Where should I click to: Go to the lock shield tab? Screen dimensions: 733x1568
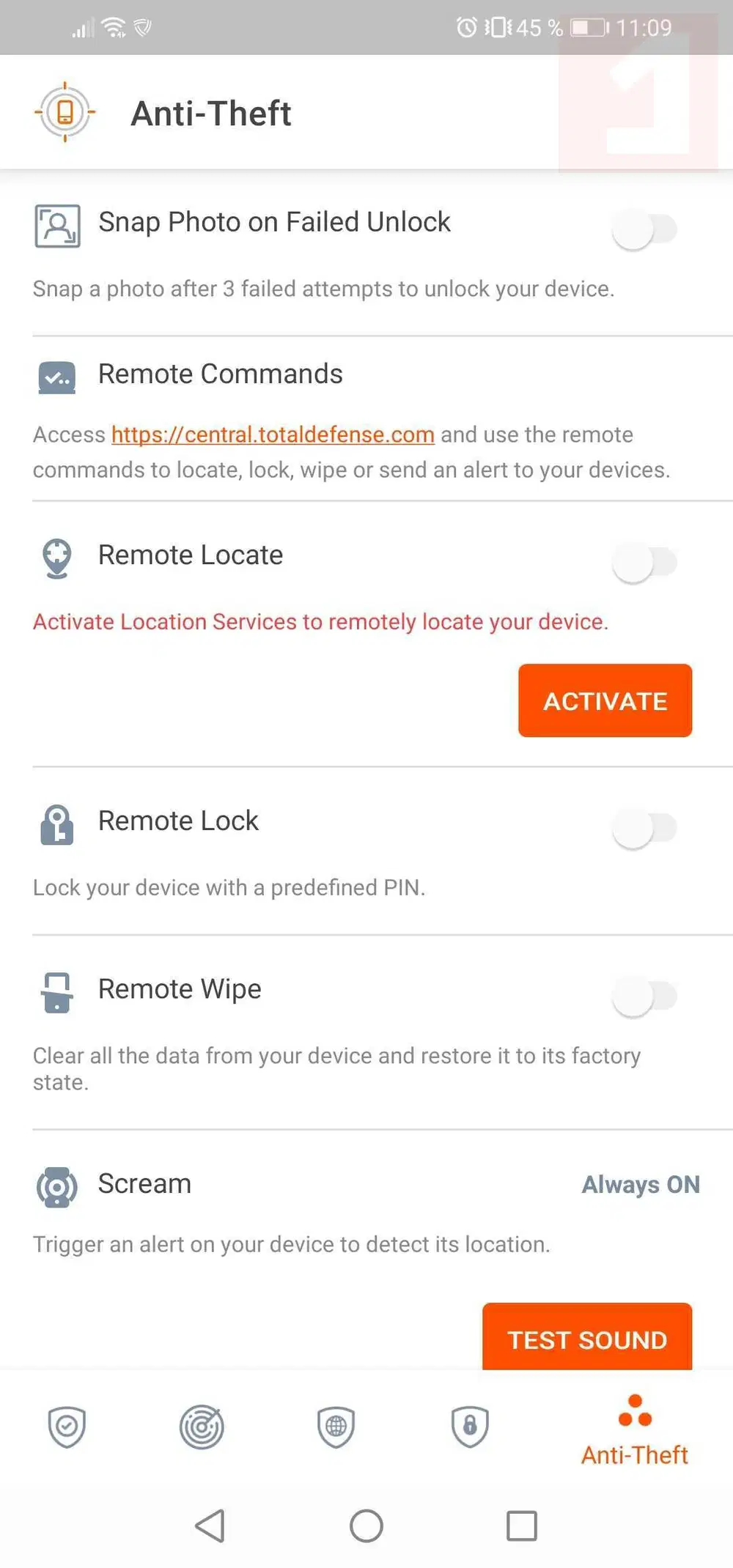[470, 1427]
